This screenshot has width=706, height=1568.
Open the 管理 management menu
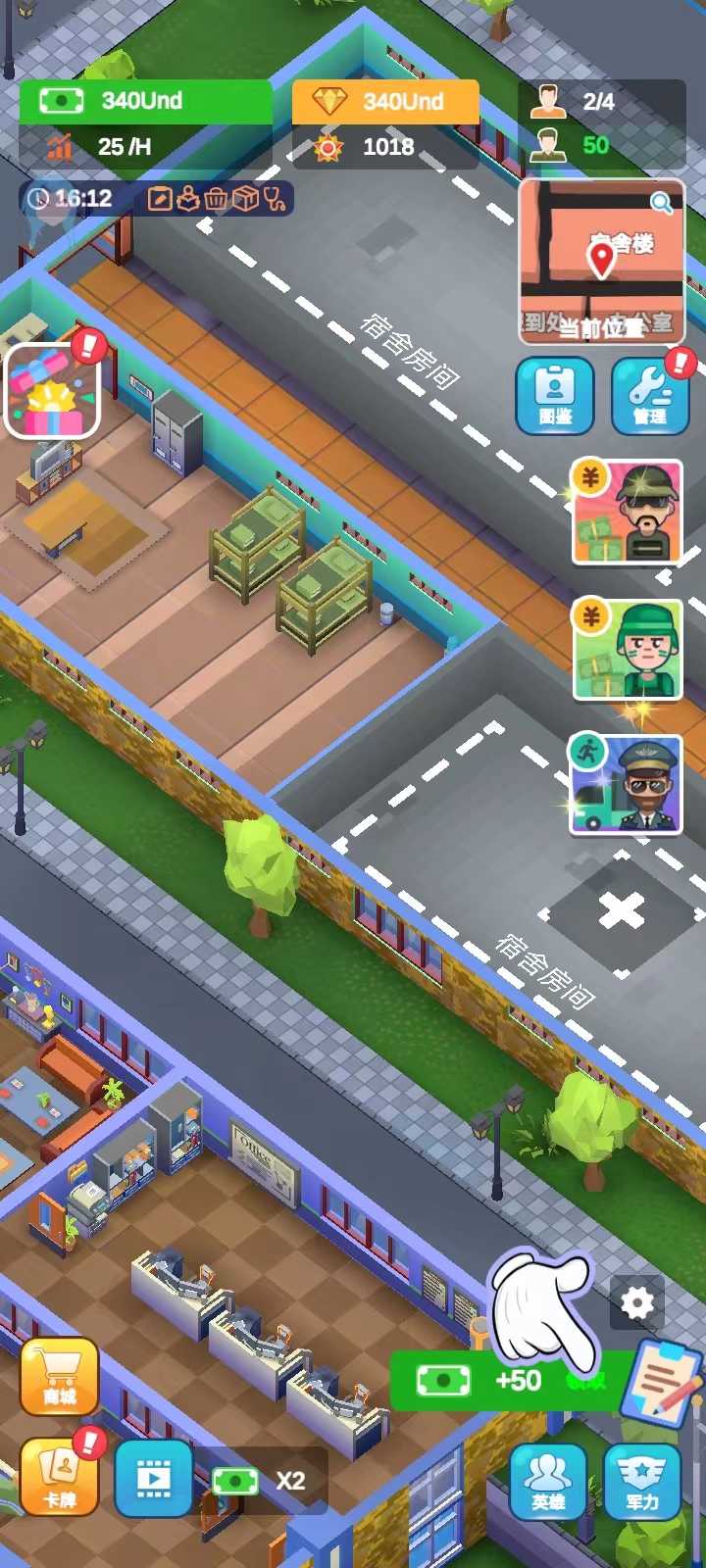650,396
